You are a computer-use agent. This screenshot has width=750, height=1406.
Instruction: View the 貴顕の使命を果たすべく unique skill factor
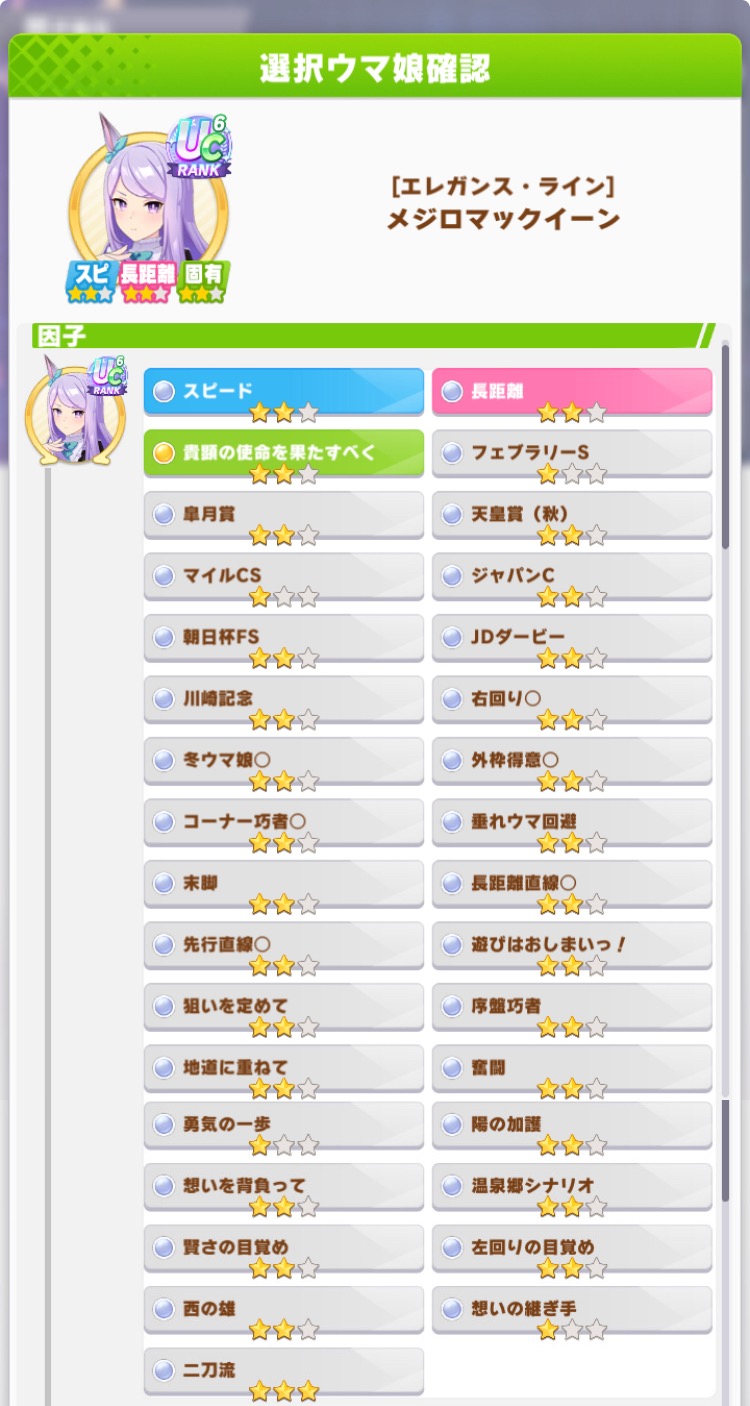pyautogui.click(x=284, y=453)
